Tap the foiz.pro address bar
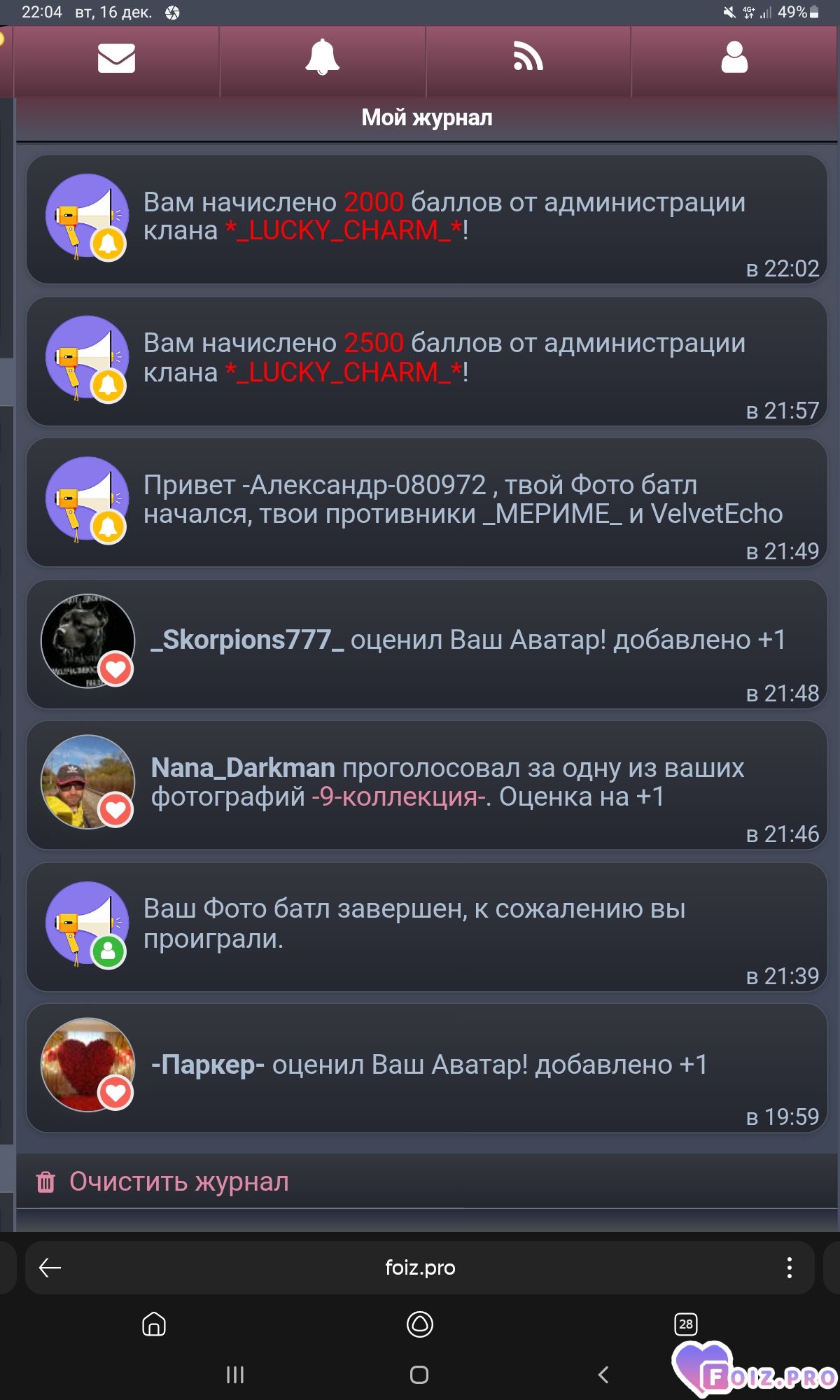840x1400 pixels. (420, 1268)
